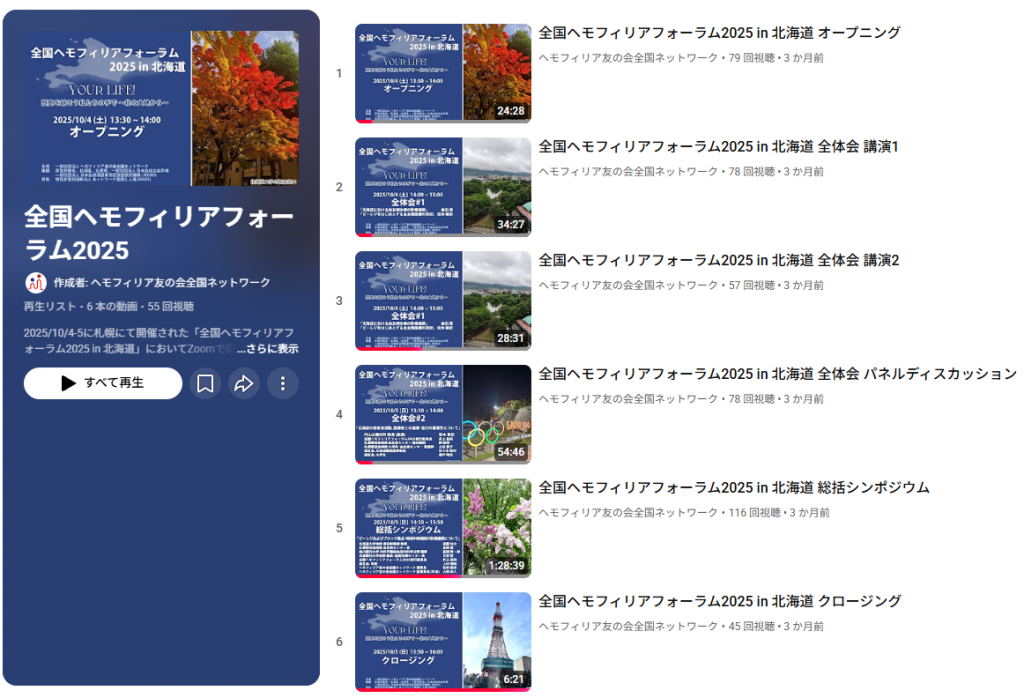Screen dimensions: 1024x698
Task: Open the 全体会 講演1 video
Action: pos(718,147)
